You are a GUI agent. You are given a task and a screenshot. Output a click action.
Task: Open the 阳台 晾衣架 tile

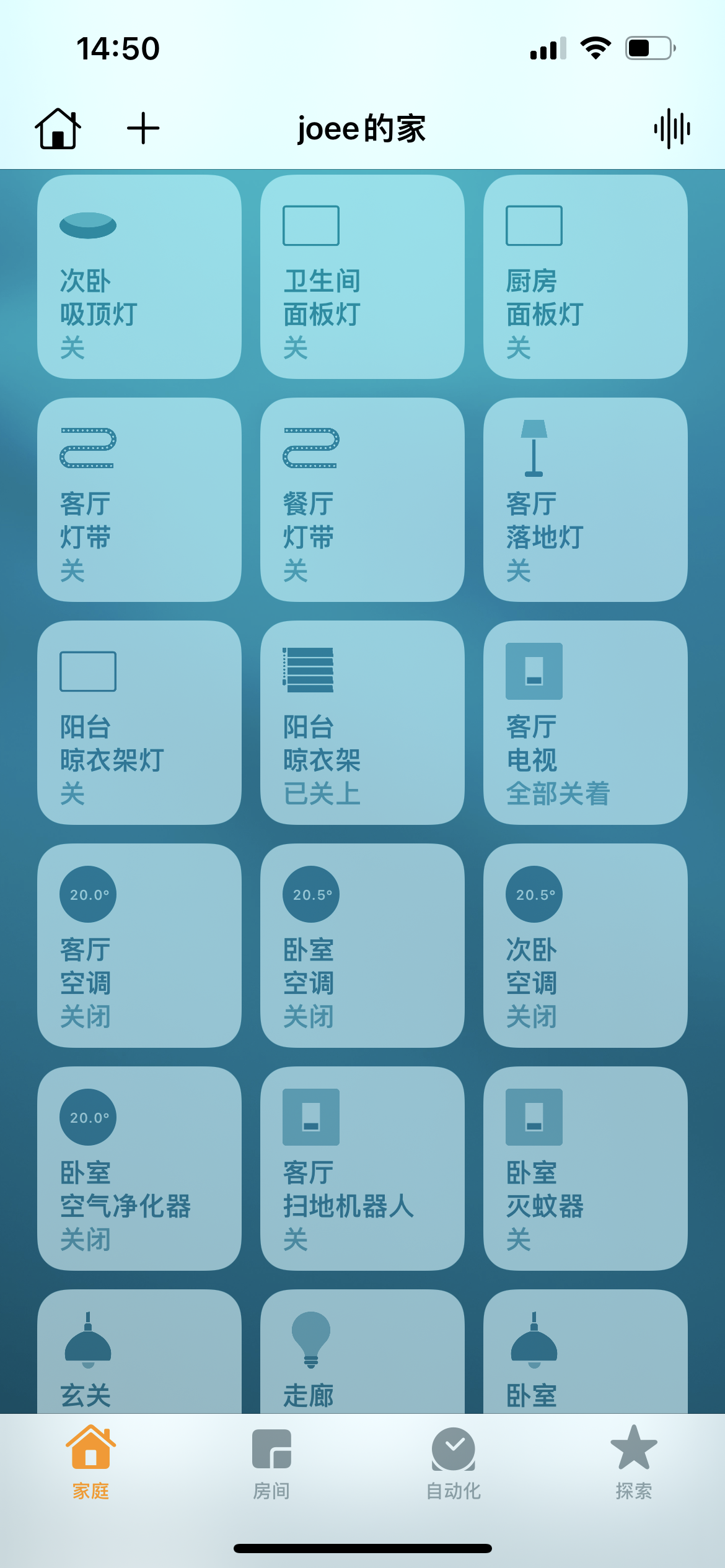coord(362,723)
